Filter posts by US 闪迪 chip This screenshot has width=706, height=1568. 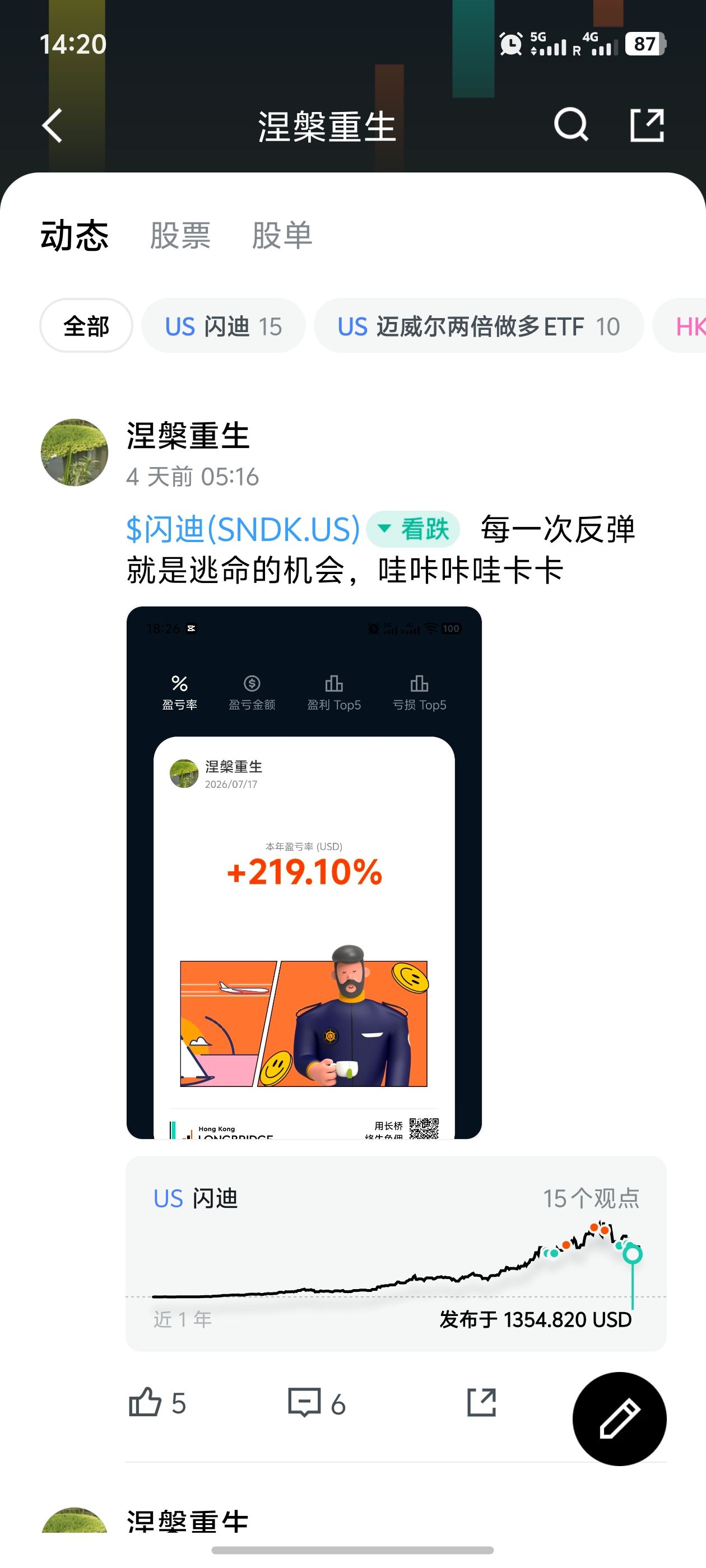[224, 326]
